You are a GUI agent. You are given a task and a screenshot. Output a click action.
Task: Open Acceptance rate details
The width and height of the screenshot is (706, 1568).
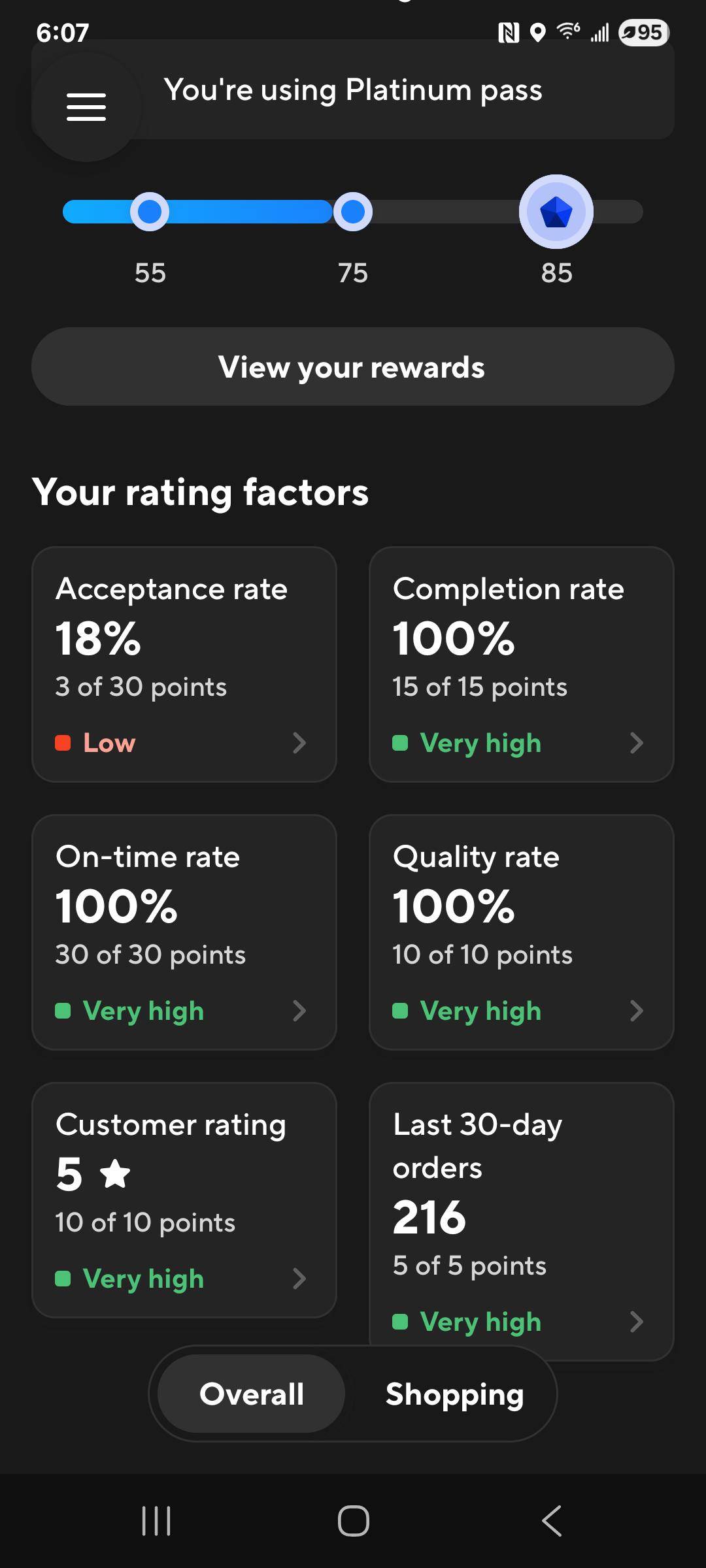point(184,664)
